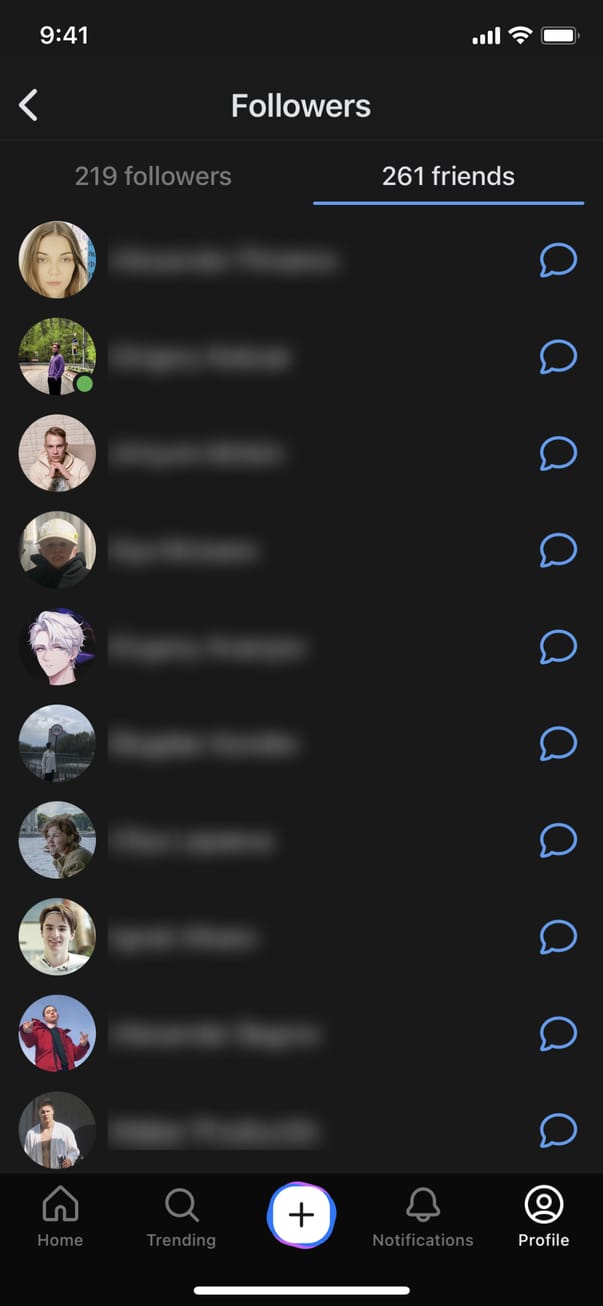
Task: Open the friend wearing a white cap
Action: (x=57, y=550)
